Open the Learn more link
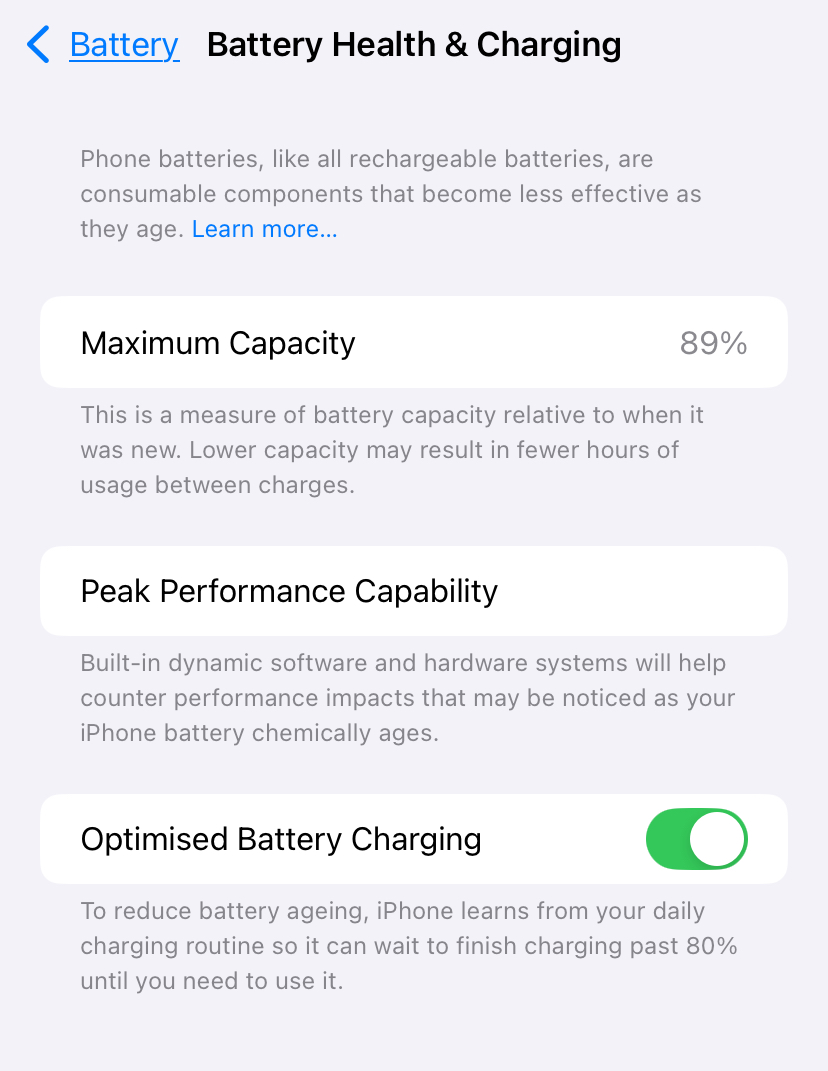 (x=264, y=228)
